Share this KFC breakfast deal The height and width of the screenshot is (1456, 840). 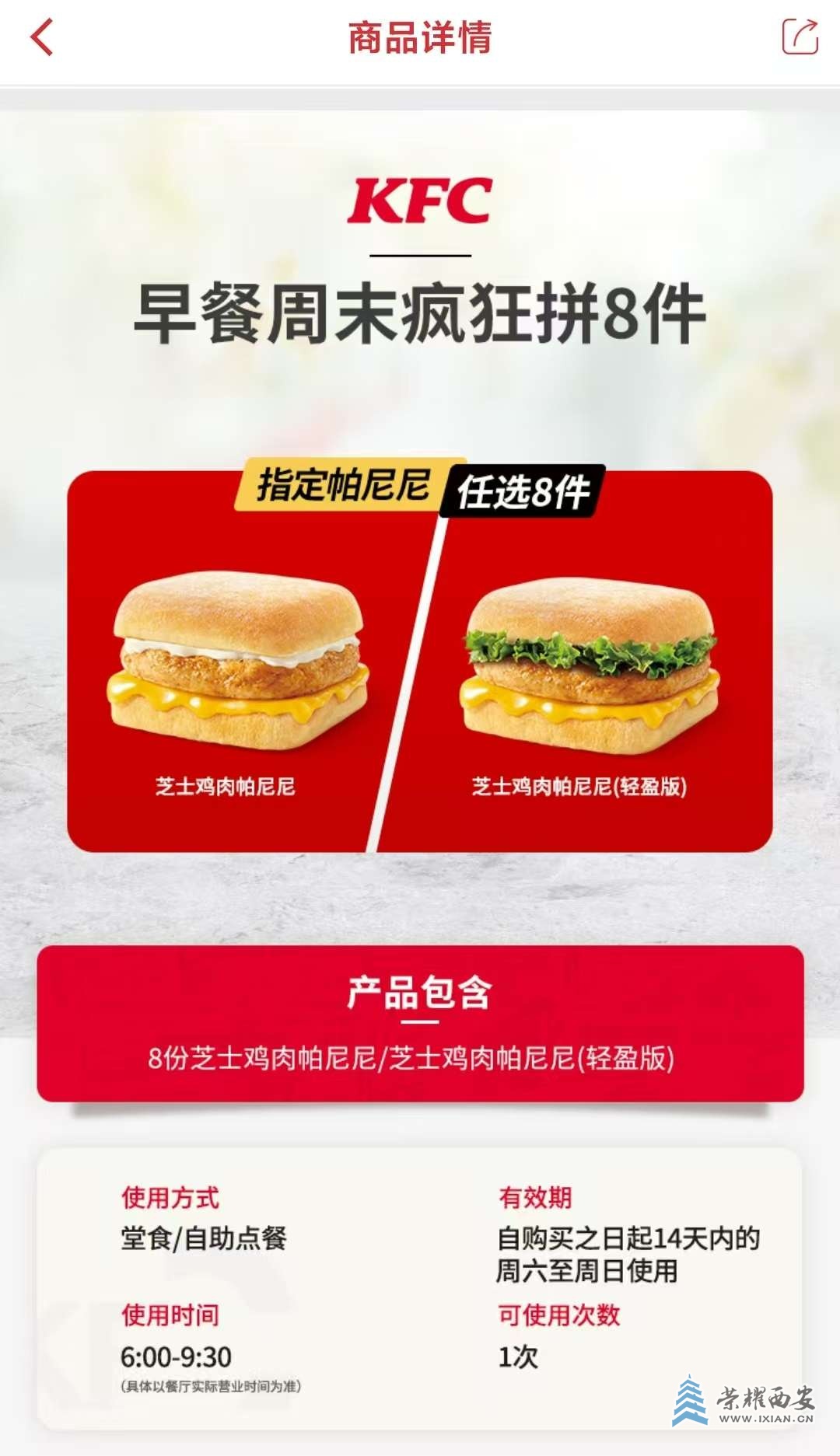coord(800,37)
